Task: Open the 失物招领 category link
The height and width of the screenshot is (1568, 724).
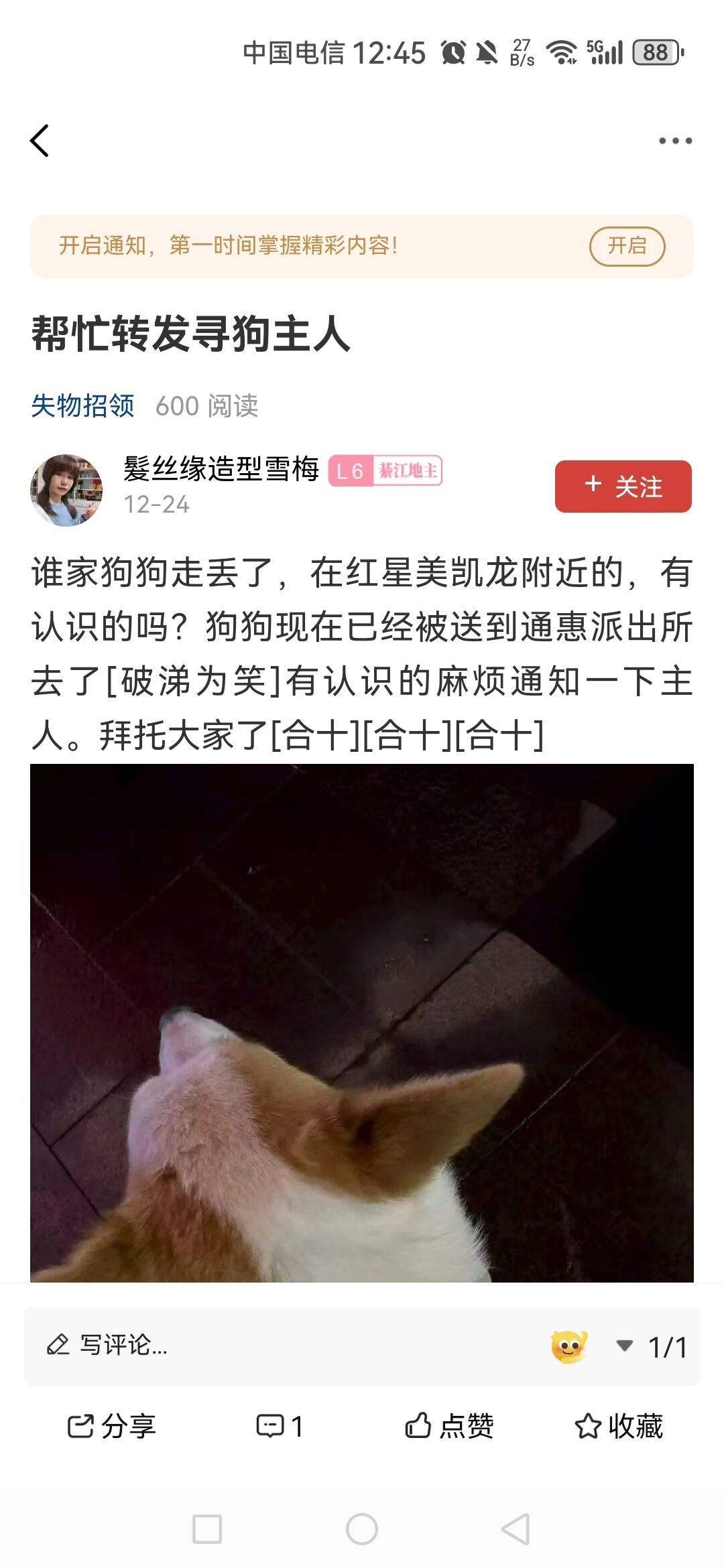Action: [x=83, y=405]
